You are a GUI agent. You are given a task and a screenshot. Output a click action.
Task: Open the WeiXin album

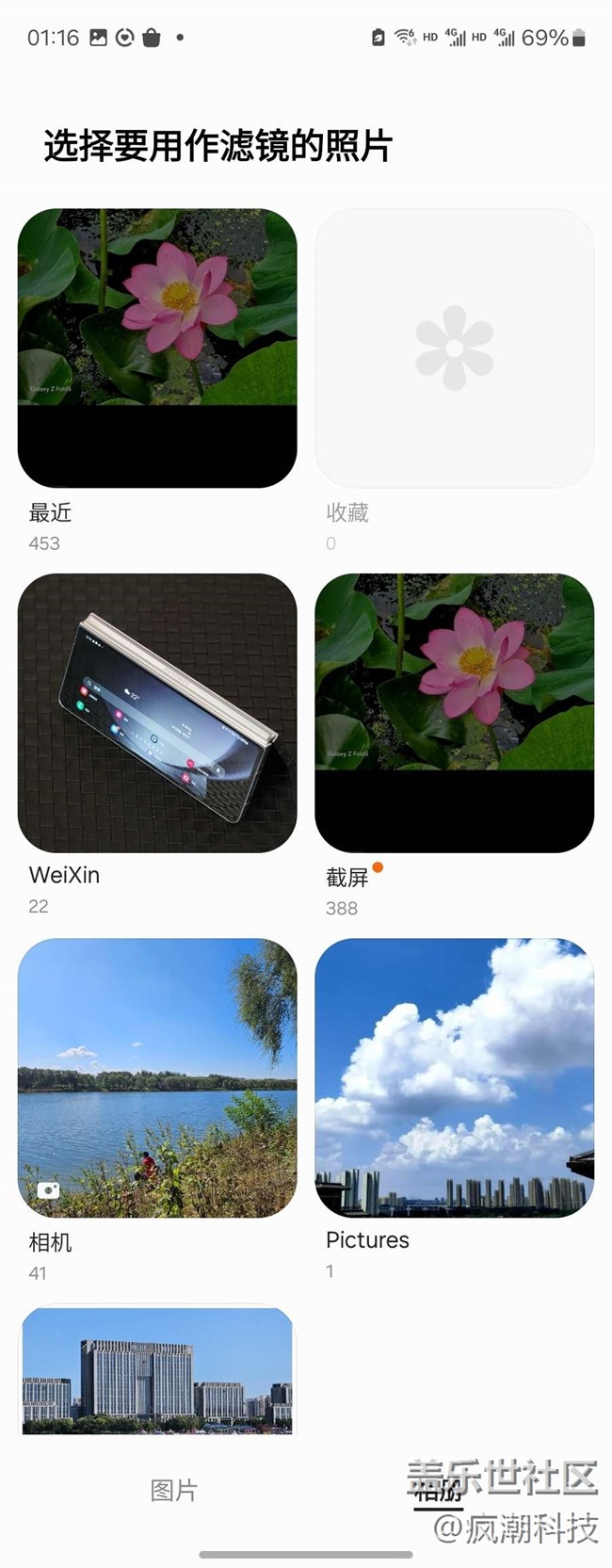point(157,713)
